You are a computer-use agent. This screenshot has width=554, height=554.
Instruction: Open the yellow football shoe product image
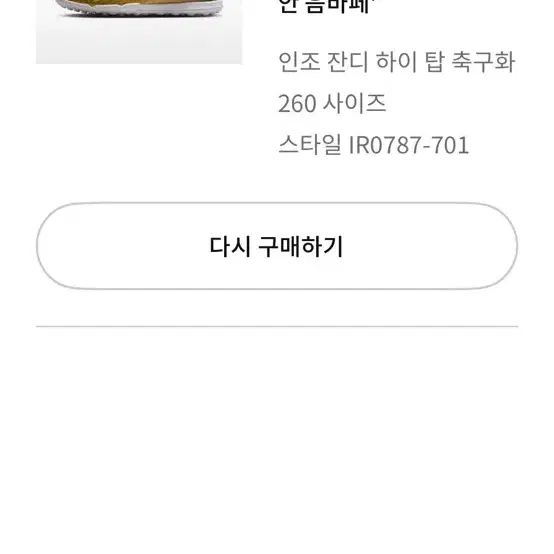click(139, 32)
